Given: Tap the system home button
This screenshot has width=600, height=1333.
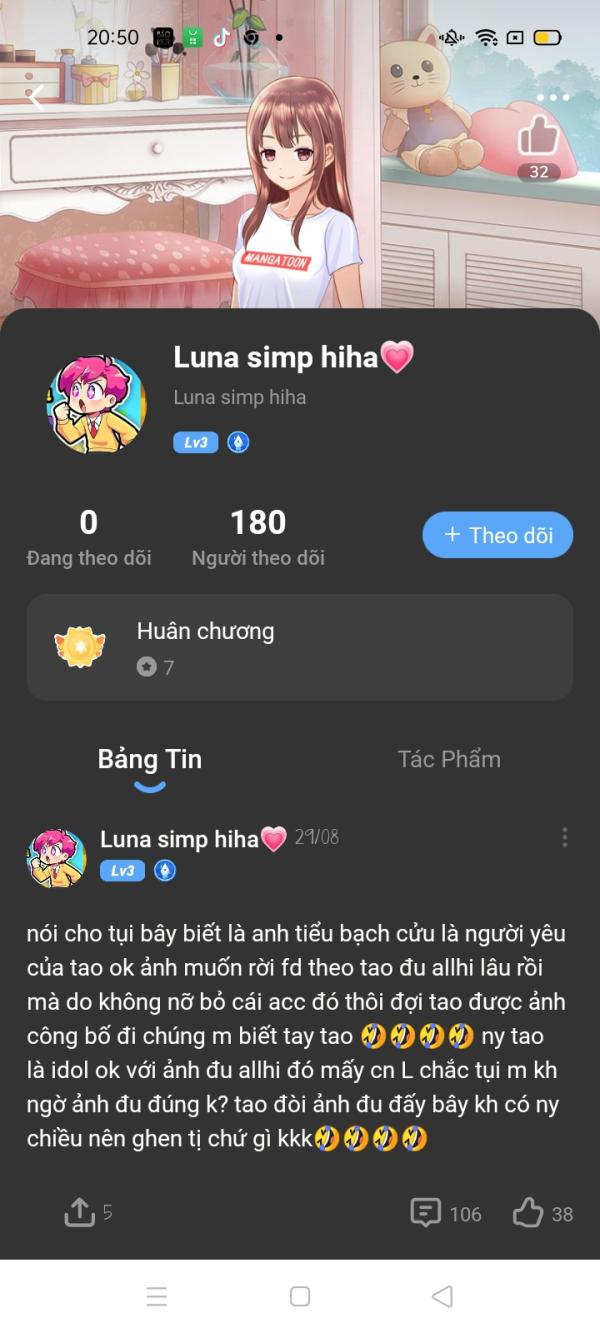Looking at the screenshot, I should pyautogui.click(x=300, y=1296).
